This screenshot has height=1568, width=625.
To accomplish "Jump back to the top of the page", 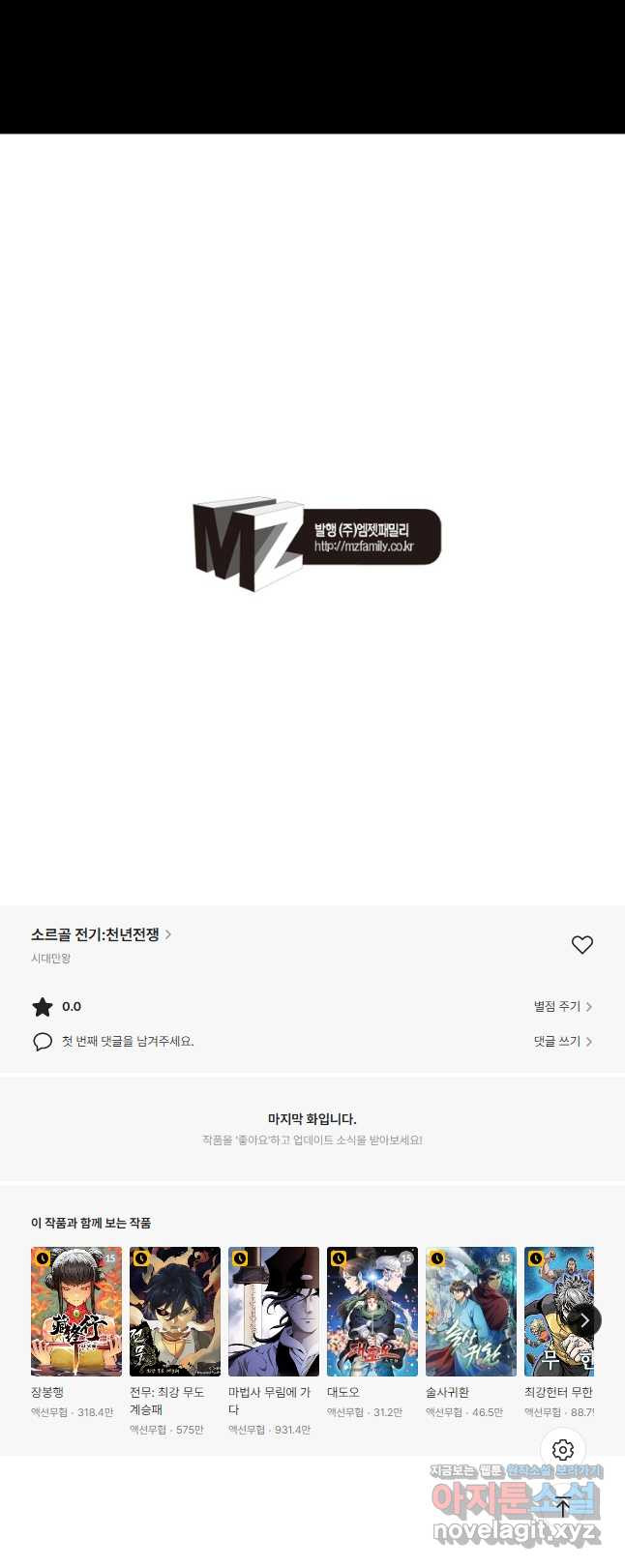I will 563,1506.
